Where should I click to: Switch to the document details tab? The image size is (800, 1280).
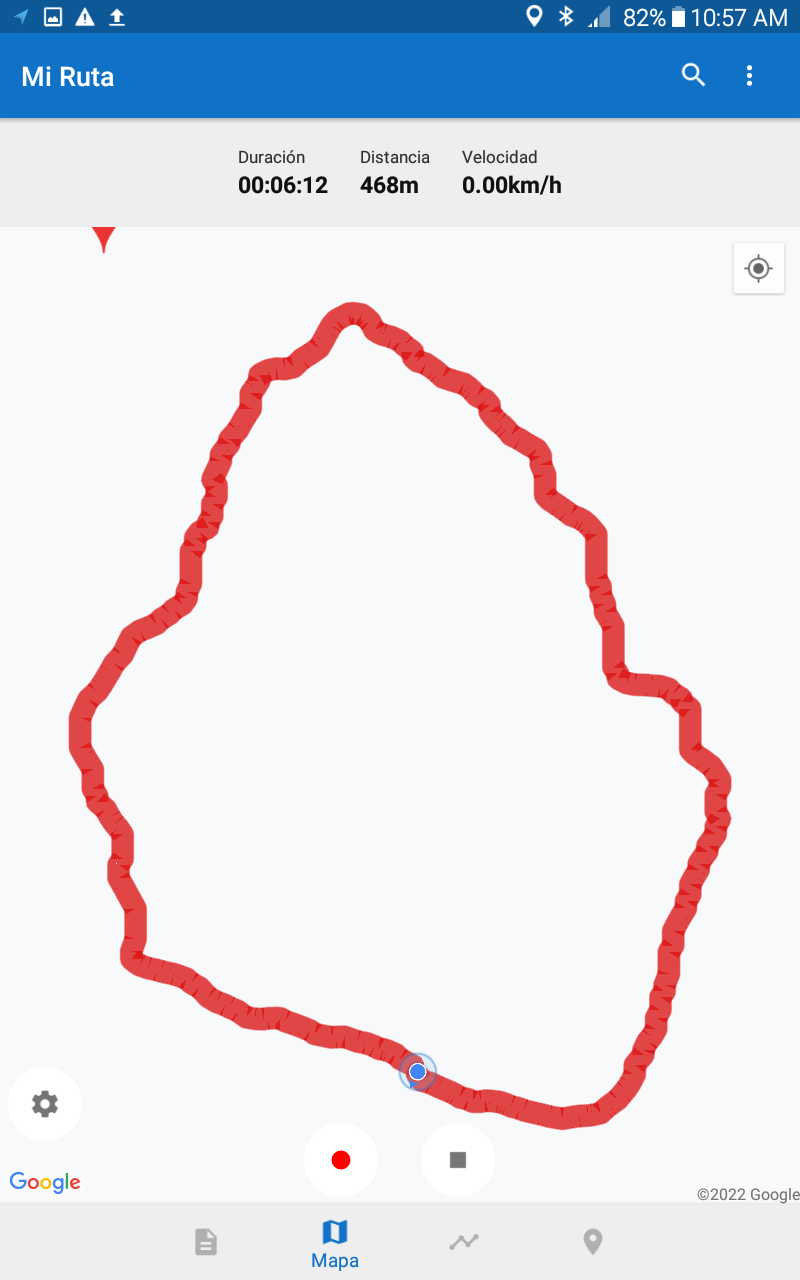pos(205,1242)
